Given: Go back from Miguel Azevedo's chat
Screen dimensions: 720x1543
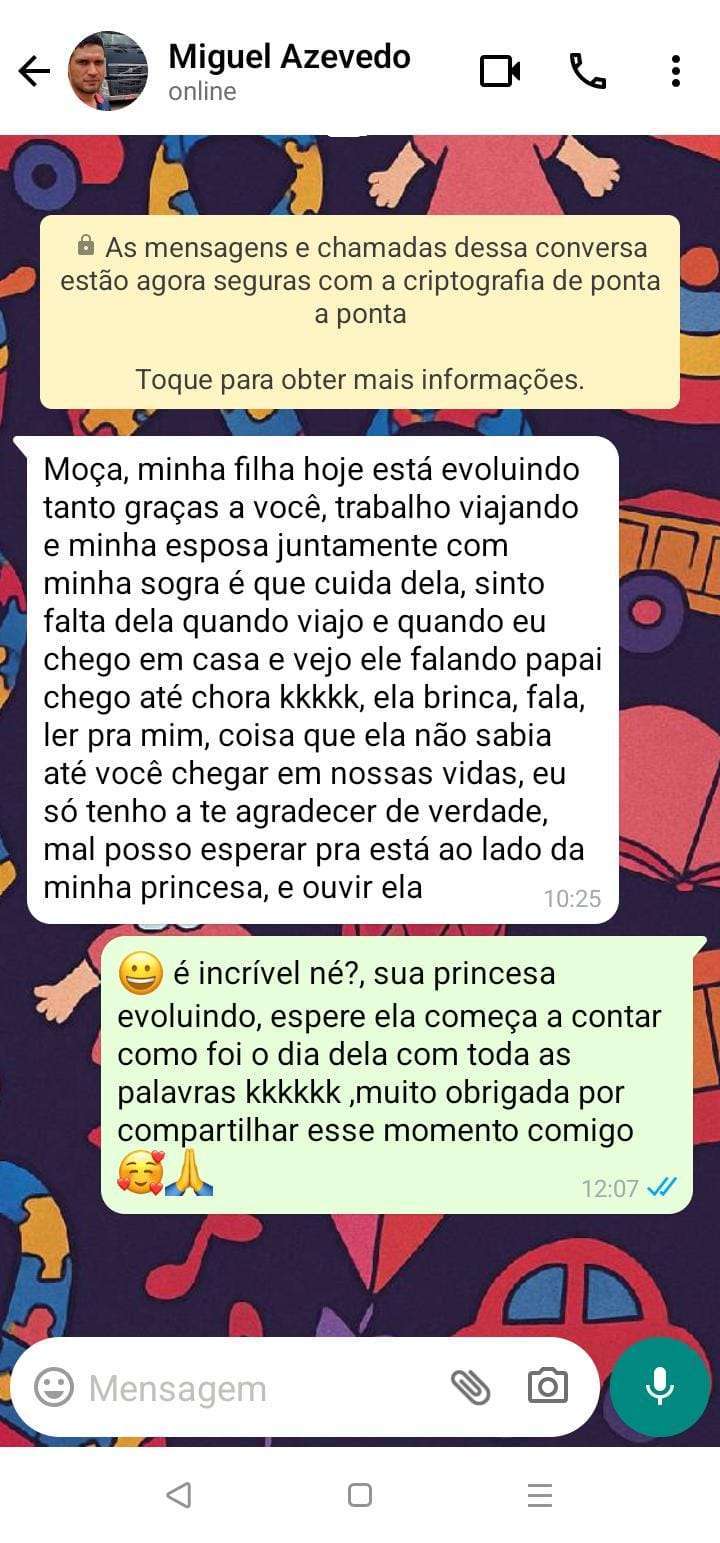Looking at the screenshot, I should (34, 72).
